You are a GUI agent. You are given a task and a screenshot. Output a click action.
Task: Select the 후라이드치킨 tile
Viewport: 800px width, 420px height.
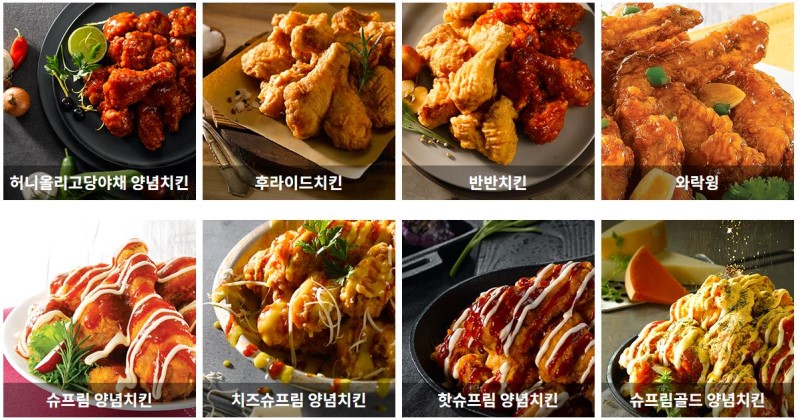[x=298, y=100]
